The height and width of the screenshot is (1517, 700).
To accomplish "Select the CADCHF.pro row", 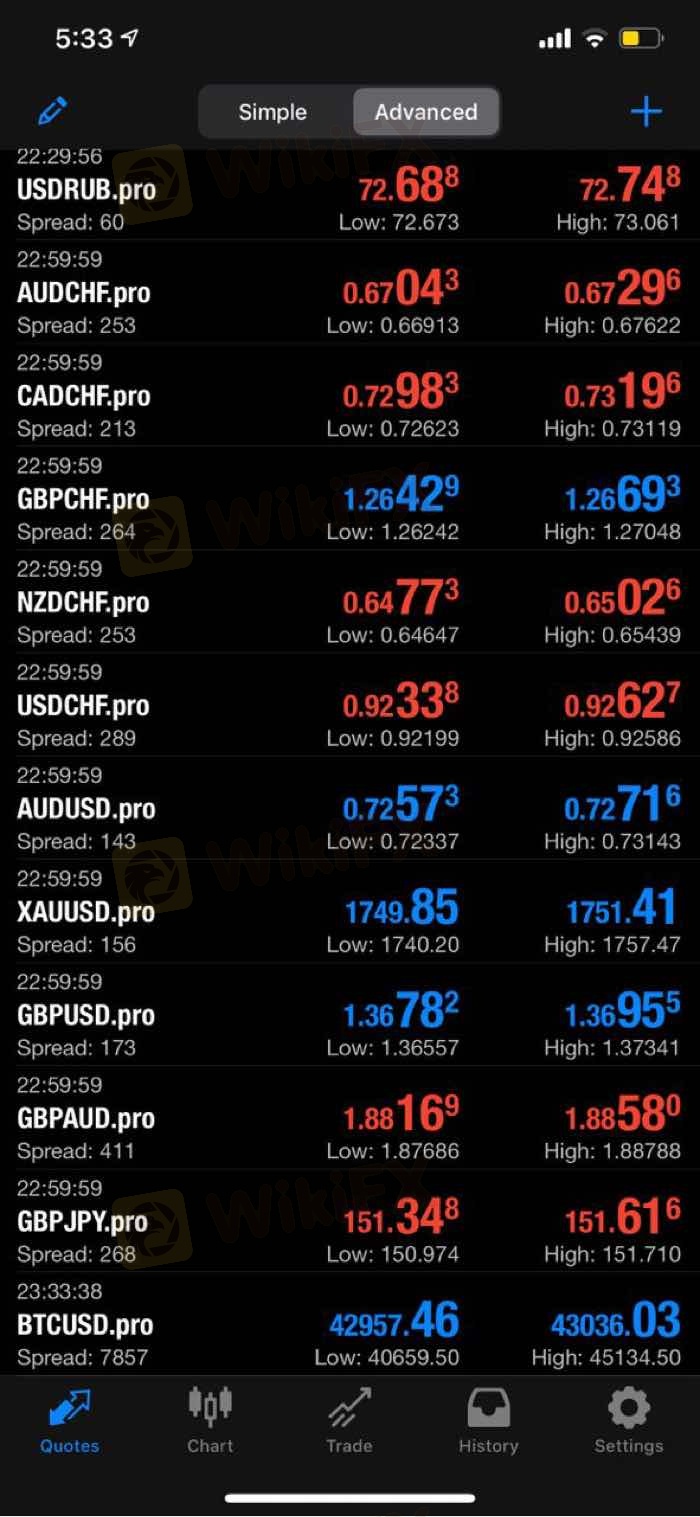I will [x=350, y=394].
